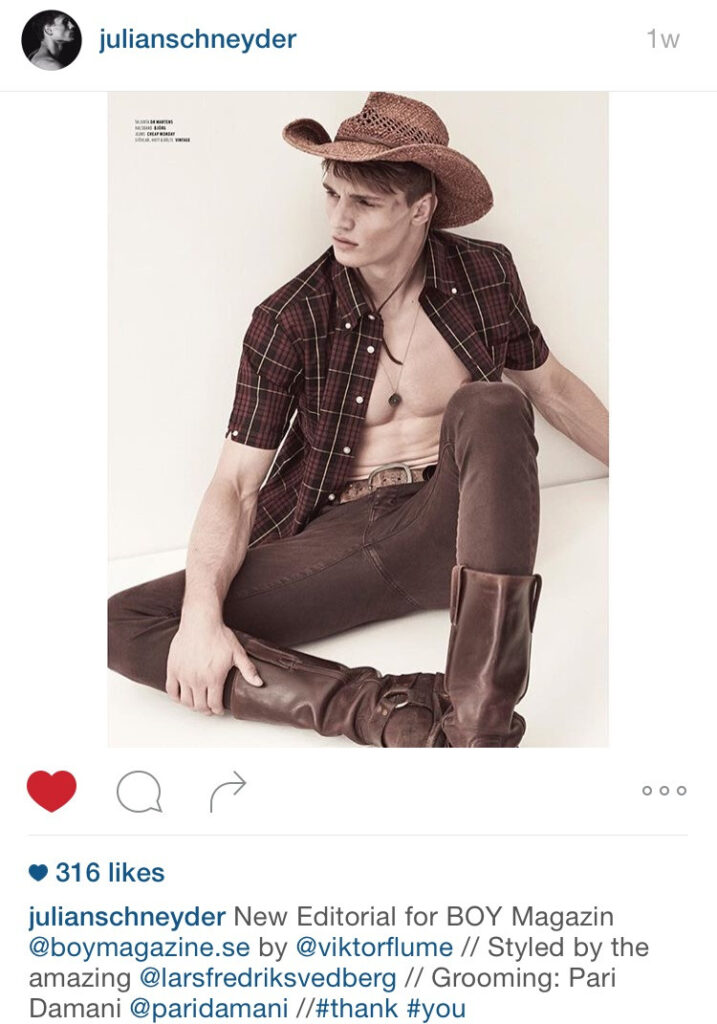
Task: Open the three-dot options menu
Action: [x=664, y=791]
